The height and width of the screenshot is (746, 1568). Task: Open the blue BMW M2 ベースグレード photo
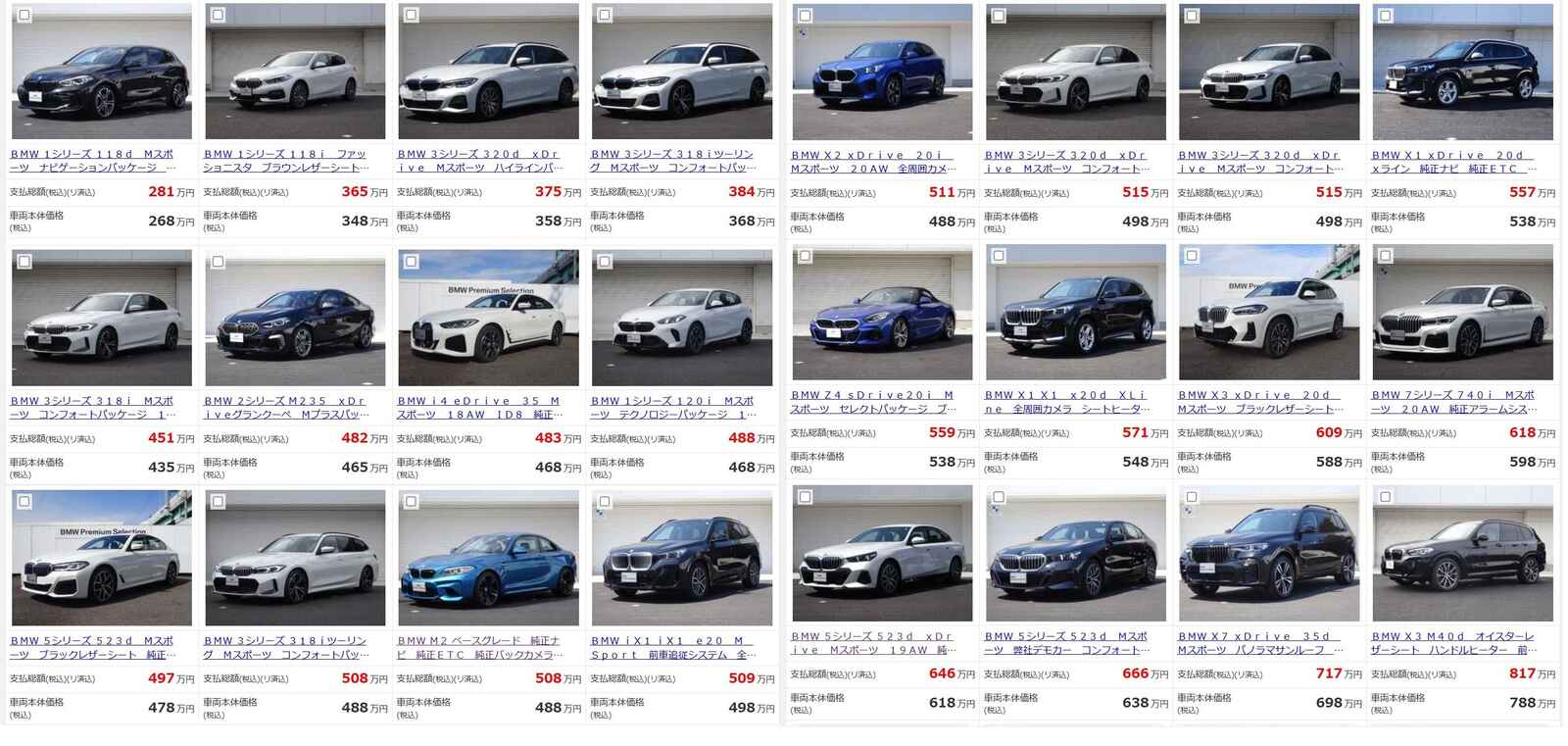tap(487, 559)
